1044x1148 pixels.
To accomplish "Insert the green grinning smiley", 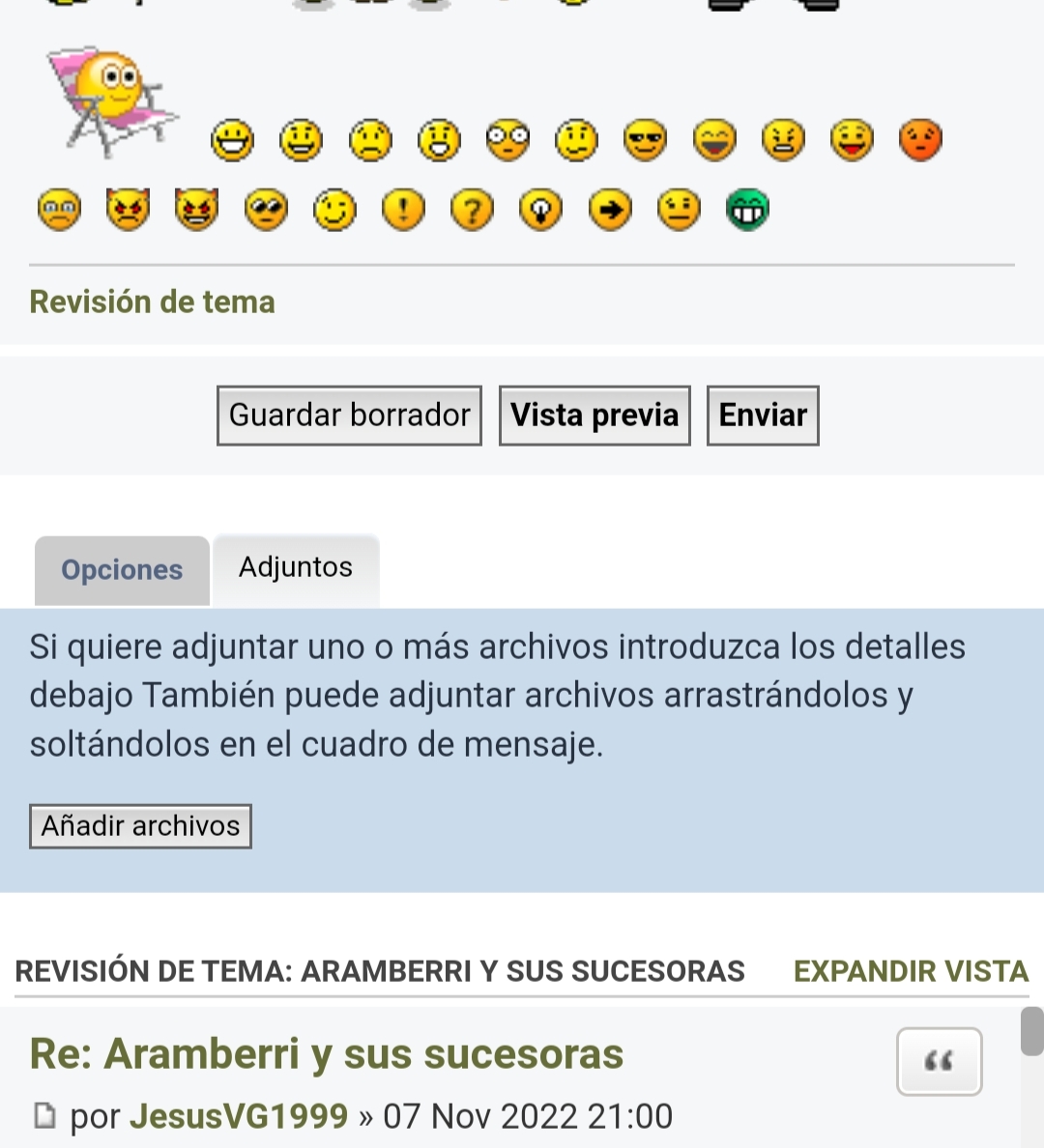I will (x=747, y=209).
